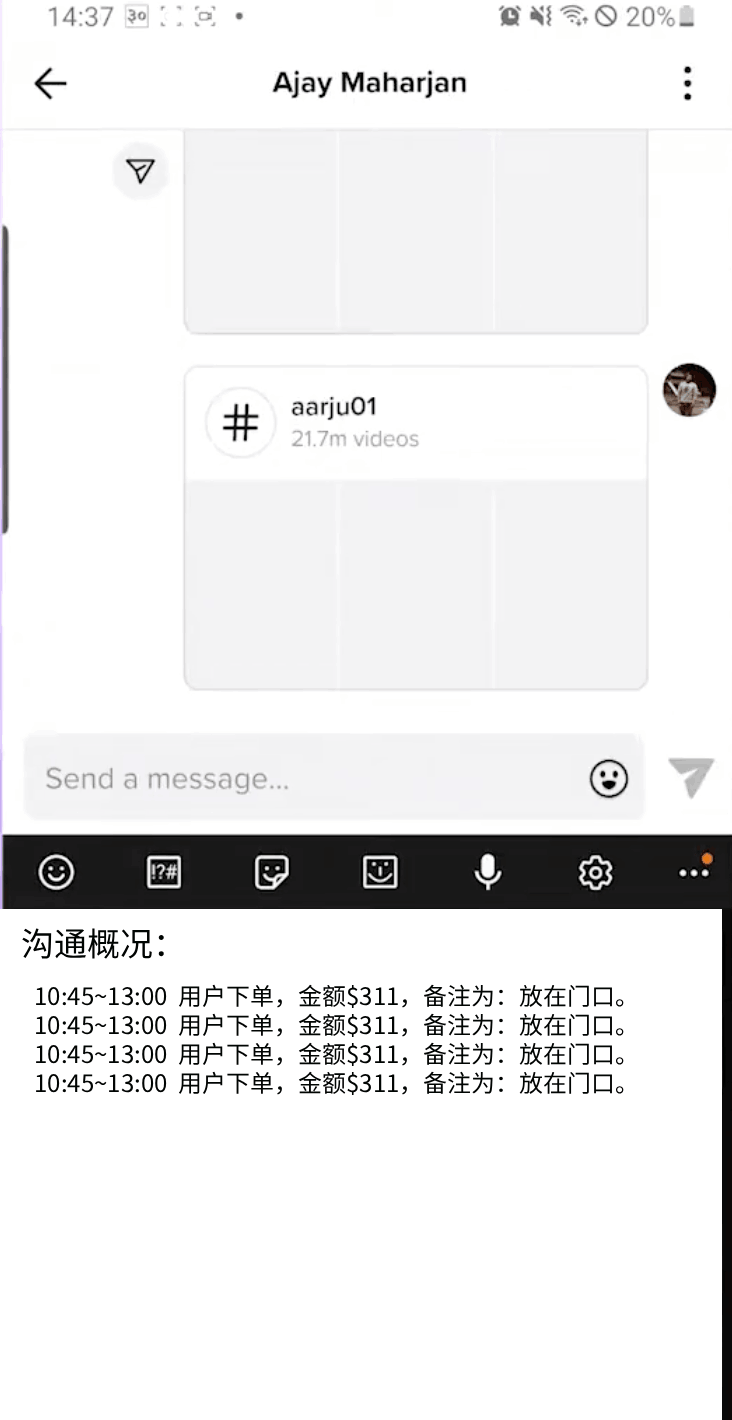Select the emoji smiley on the keyboard toolbar
732x1420 pixels.
click(55, 871)
